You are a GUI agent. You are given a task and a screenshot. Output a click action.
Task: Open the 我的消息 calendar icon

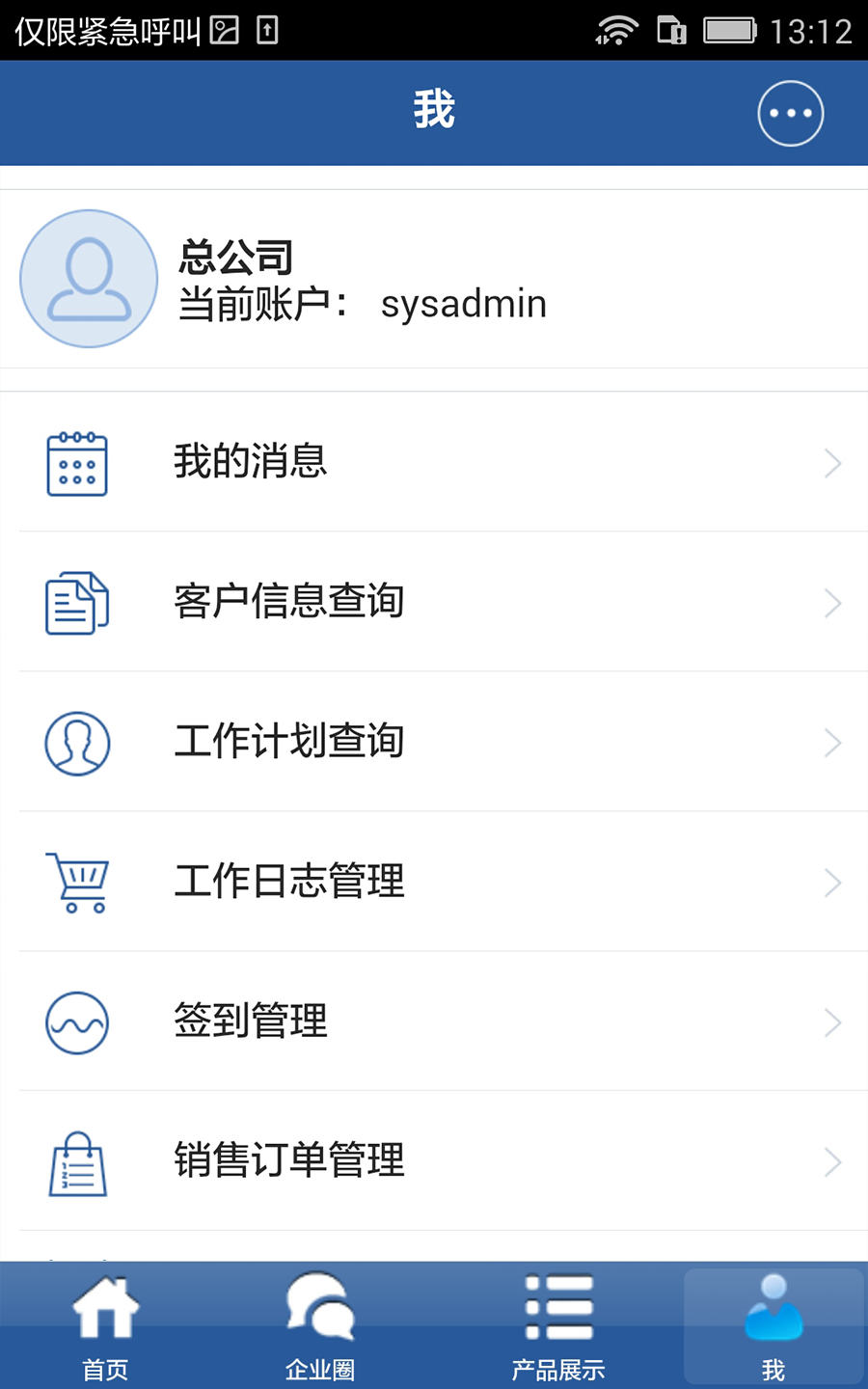[x=77, y=462]
